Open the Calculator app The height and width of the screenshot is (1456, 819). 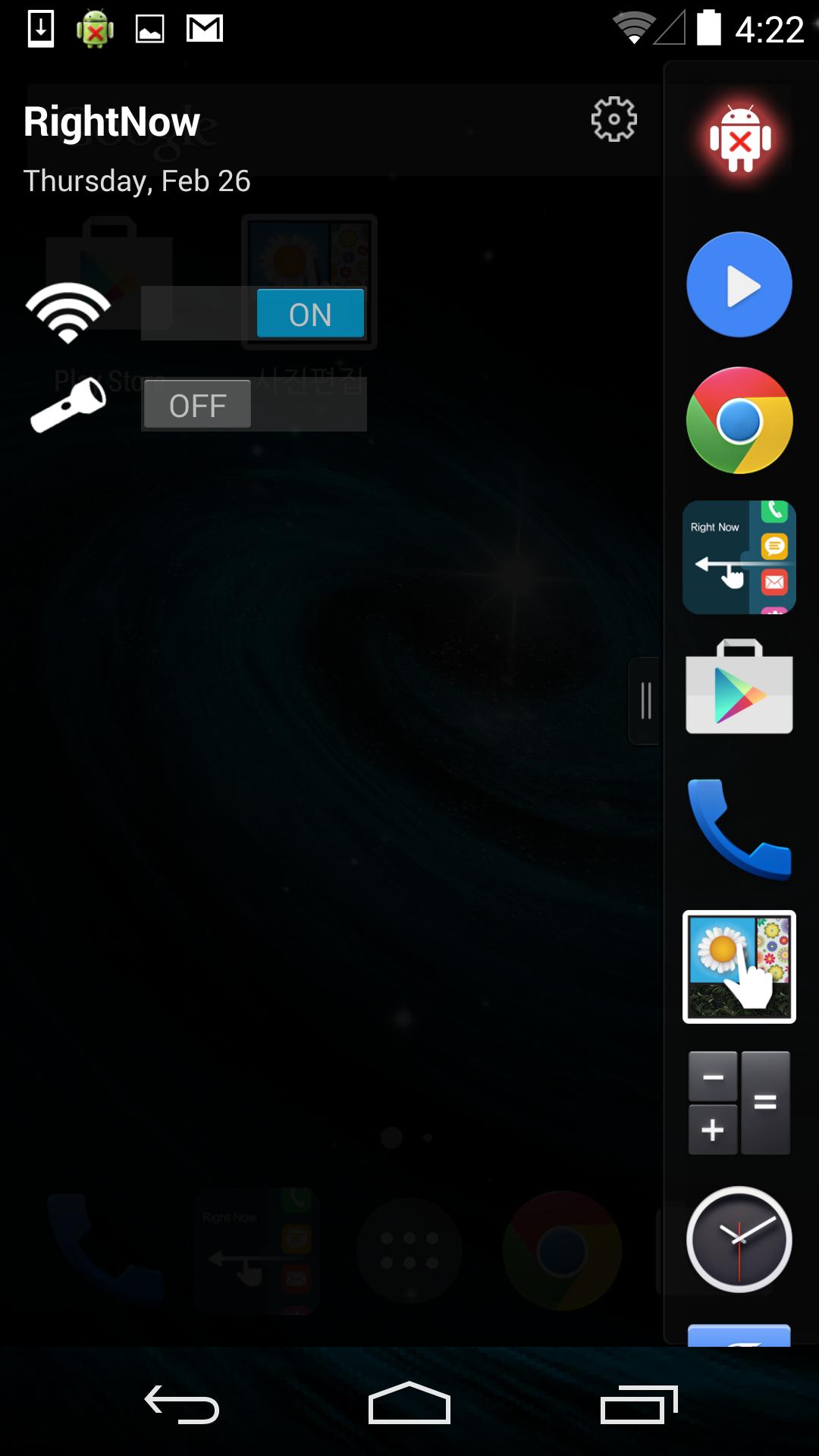[739, 1103]
